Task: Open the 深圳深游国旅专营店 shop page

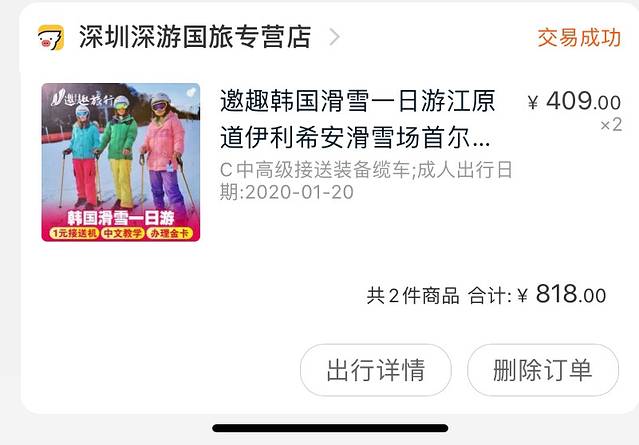Action: 194,38
